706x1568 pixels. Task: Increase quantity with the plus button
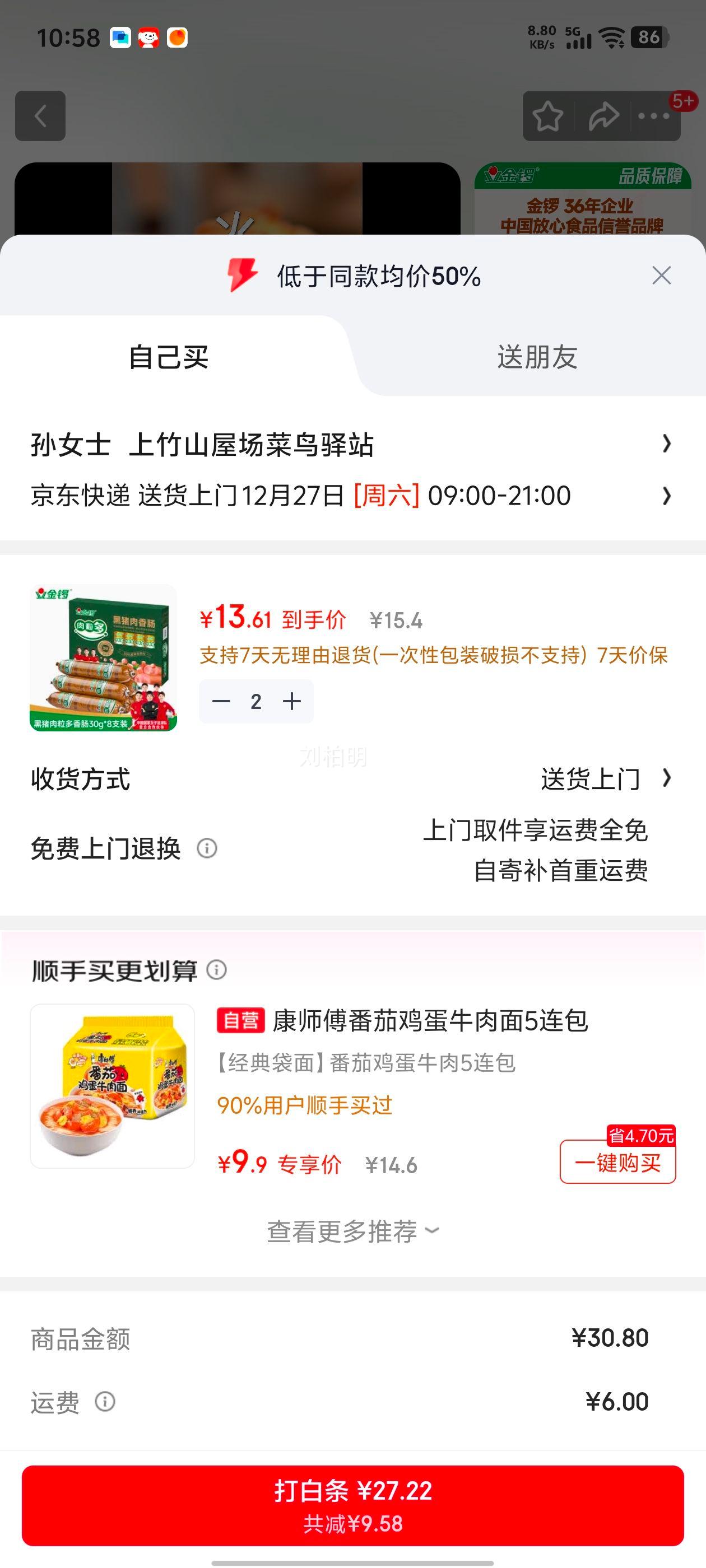click(291, 701)
